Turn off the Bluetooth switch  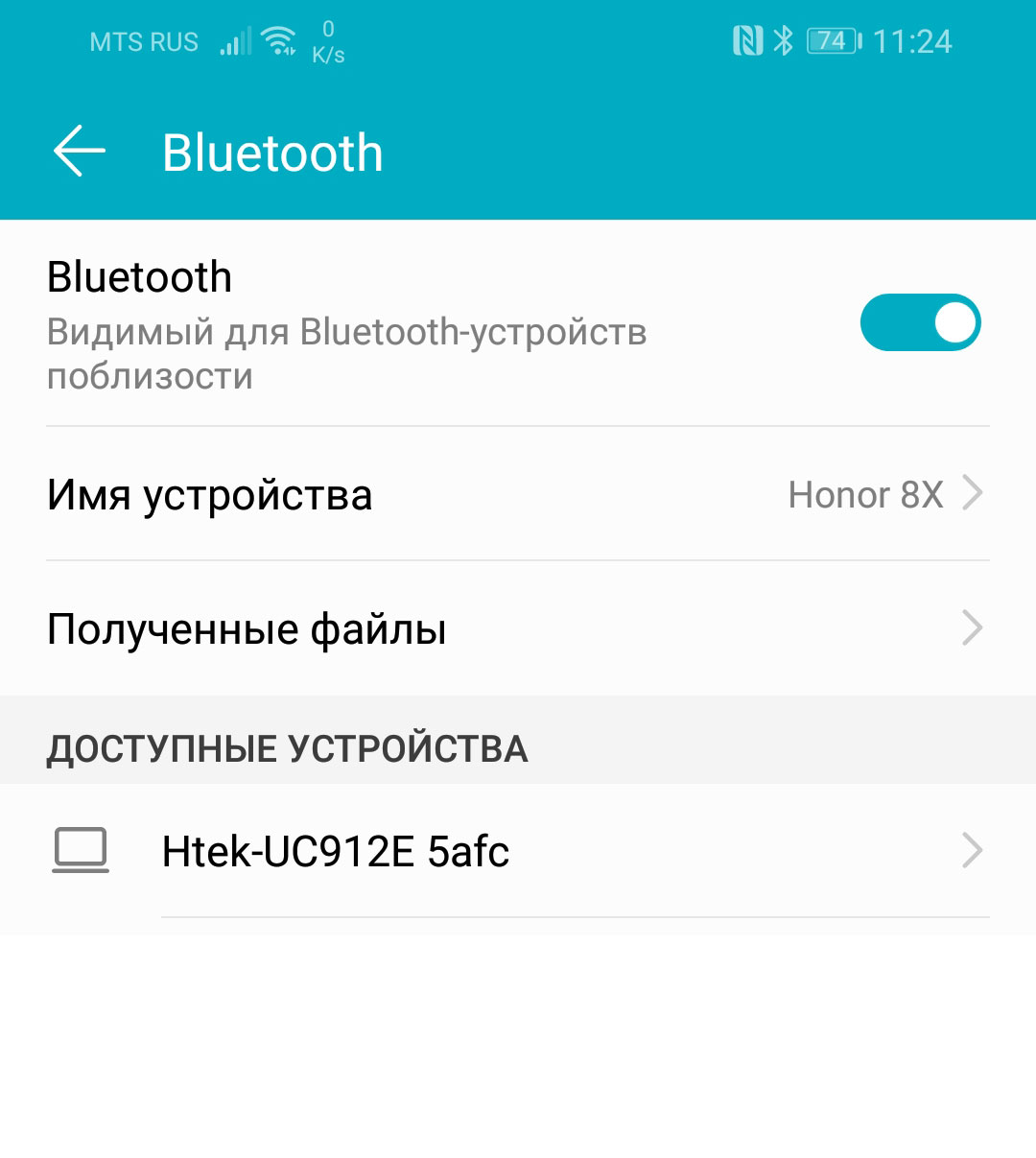(x=919, y=322)
